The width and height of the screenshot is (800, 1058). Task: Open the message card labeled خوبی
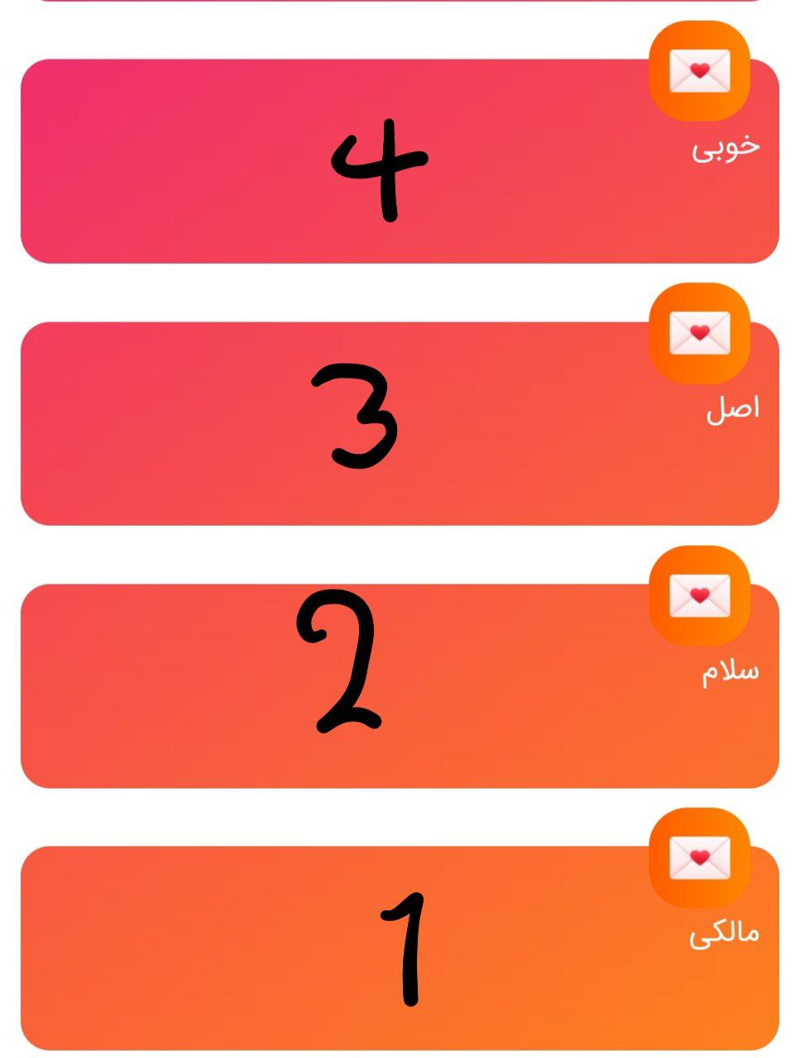click(x=399, y=163)
